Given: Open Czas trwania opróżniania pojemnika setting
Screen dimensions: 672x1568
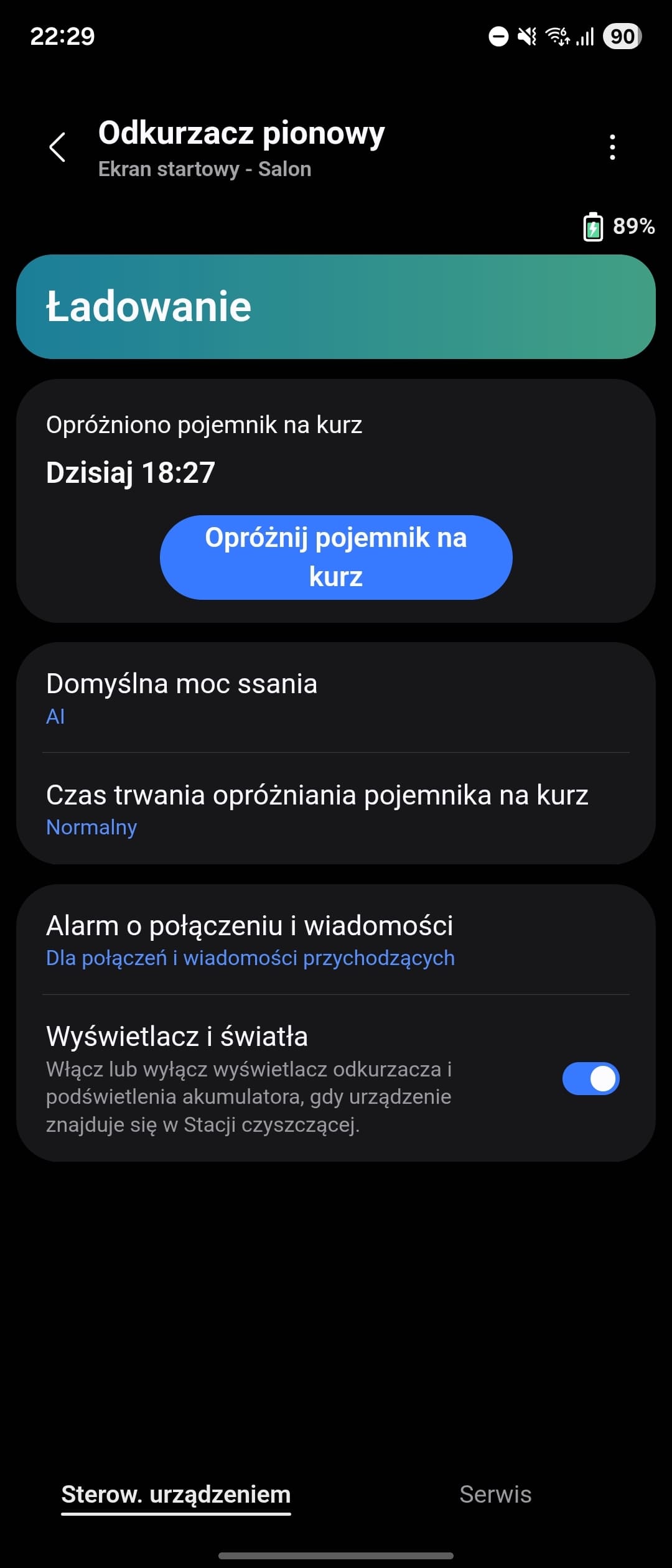Looking at the screenshot, I should point(336,809).
